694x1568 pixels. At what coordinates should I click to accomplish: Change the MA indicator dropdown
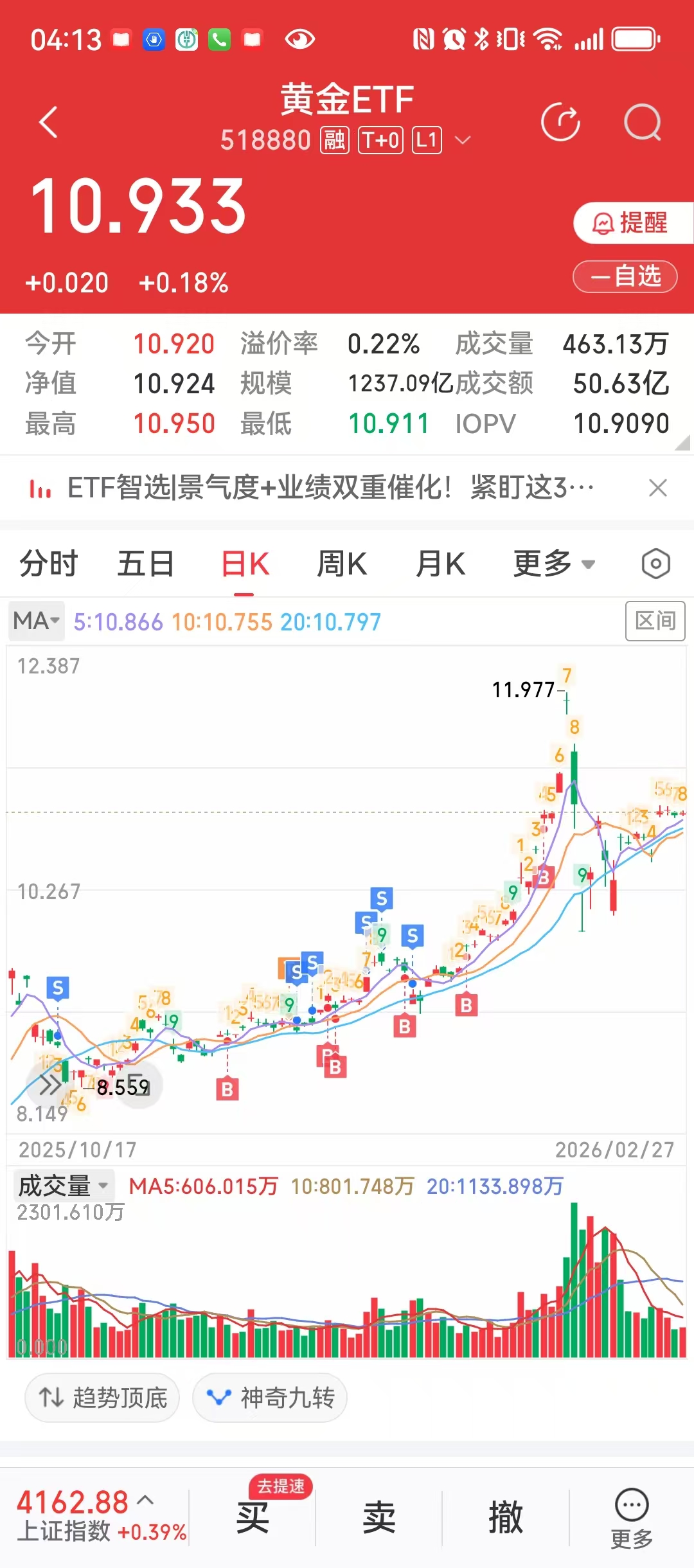tap(37, 621)
